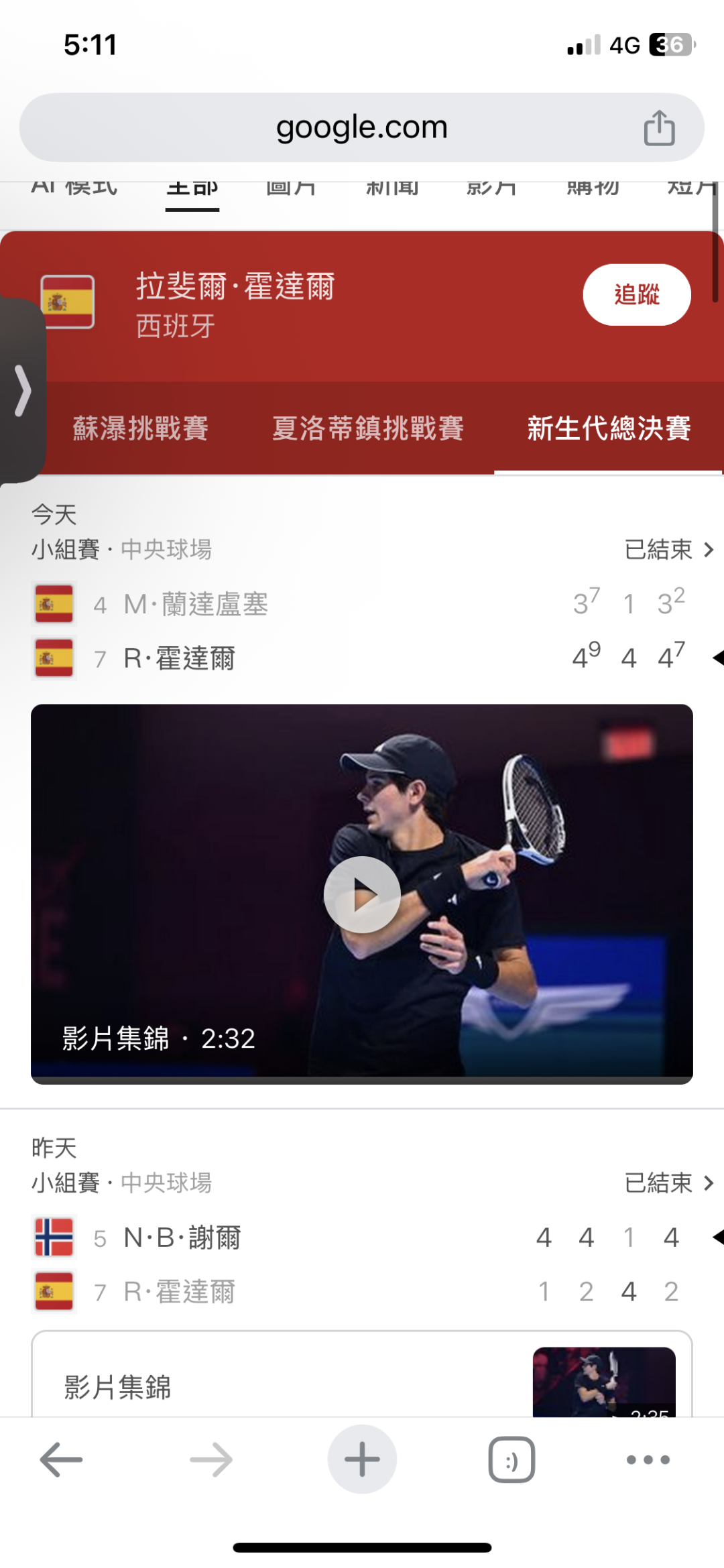Show the open tabs switcher
The width and height of the screenshot is (724, 1568).
pyautogui.click(x=511, y=1459)
